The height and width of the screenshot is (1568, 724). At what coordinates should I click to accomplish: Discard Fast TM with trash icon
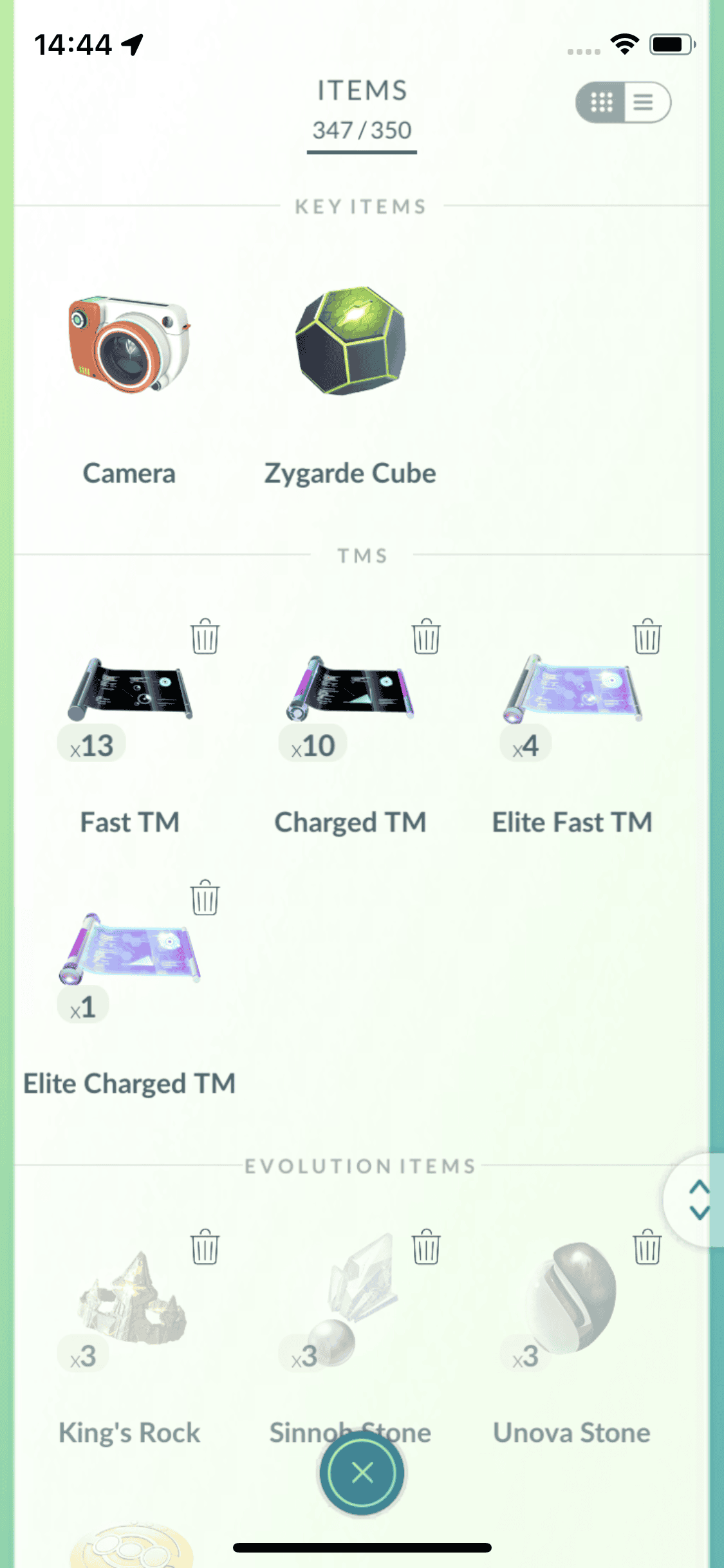[x=205, y=636]
